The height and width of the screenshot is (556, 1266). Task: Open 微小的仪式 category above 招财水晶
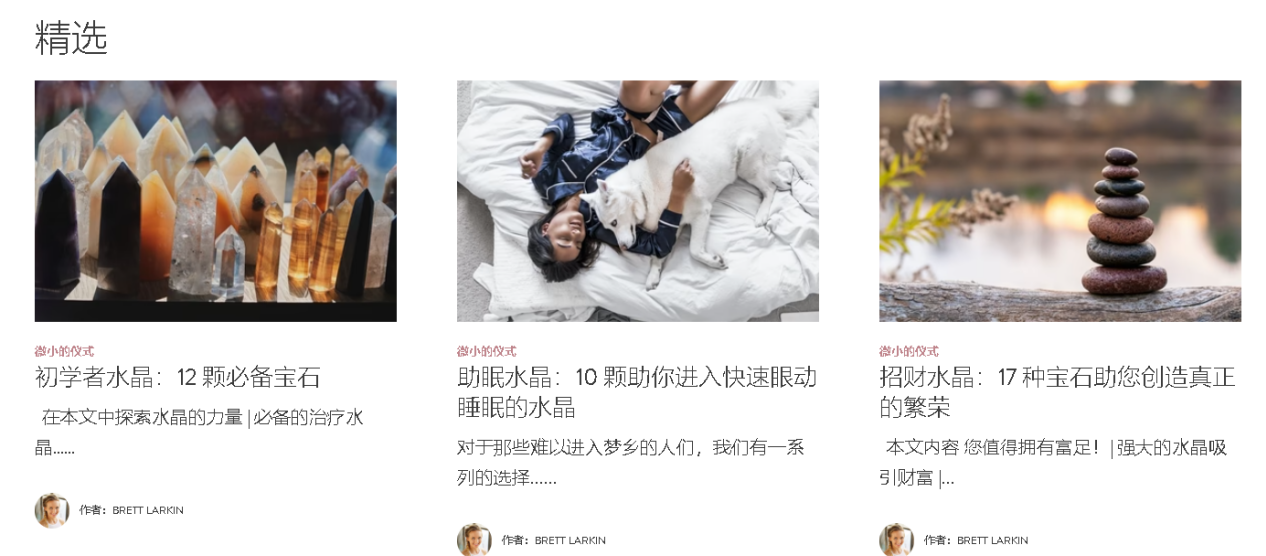pos(908,351)
